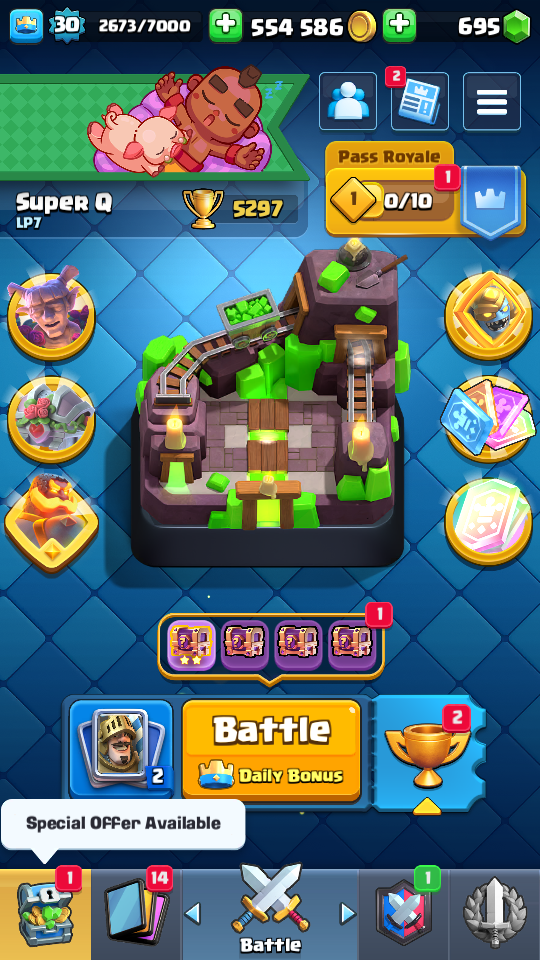Screen dimensions: 540x960
Task: Select the next game mode arrow
Action: tap(348, 913)
